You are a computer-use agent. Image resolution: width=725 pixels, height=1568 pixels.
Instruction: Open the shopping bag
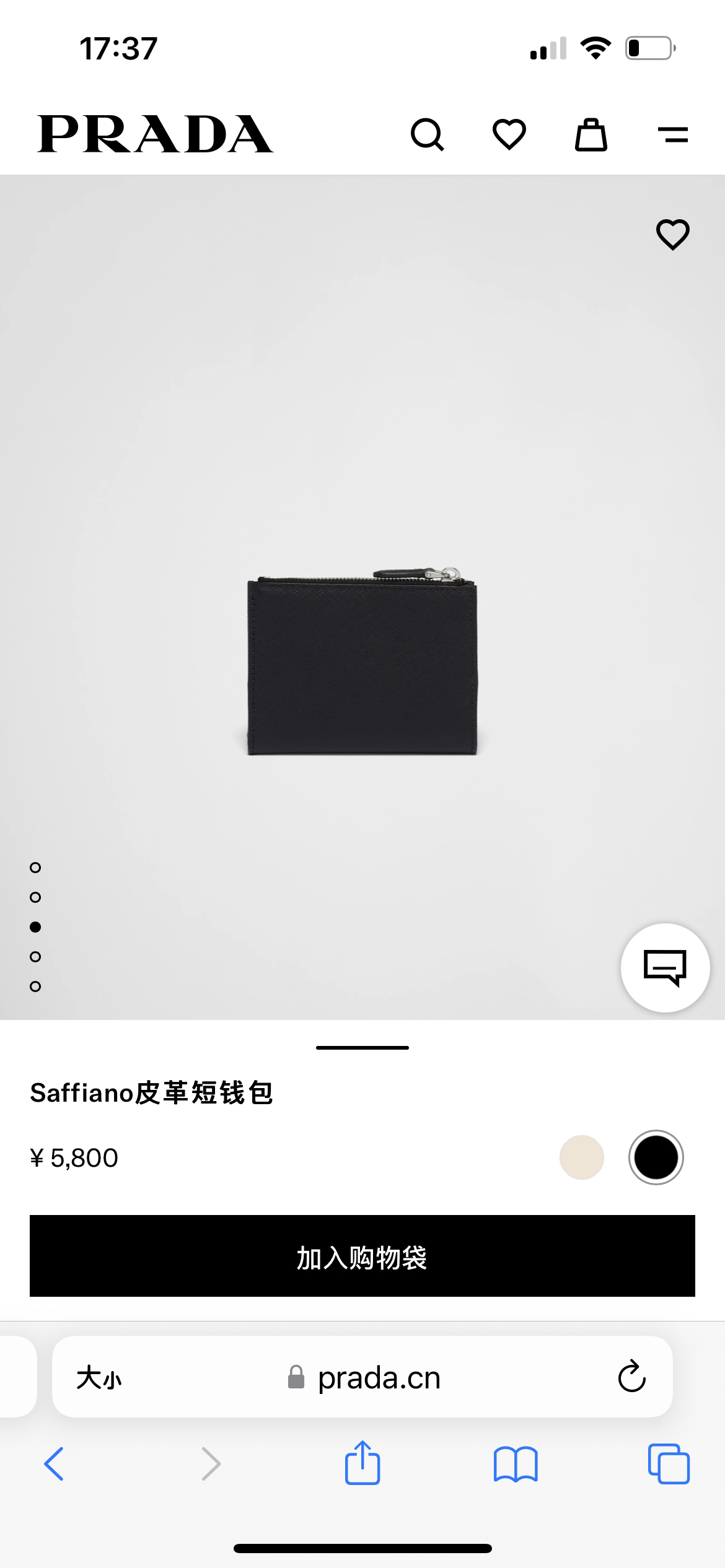[591, 134]
